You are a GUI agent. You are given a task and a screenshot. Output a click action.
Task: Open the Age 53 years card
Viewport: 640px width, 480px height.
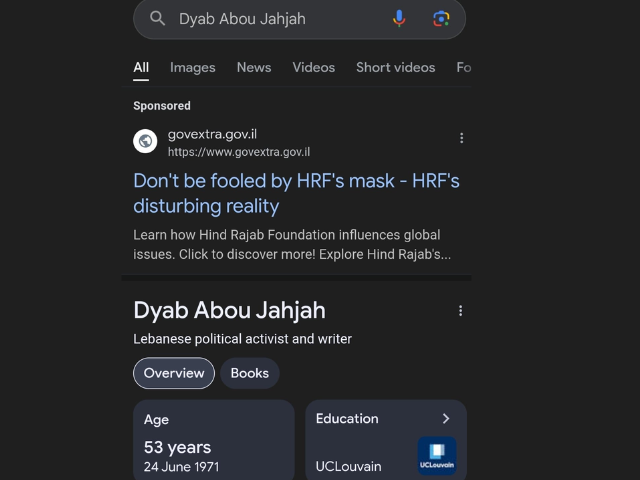coord(213,440)
